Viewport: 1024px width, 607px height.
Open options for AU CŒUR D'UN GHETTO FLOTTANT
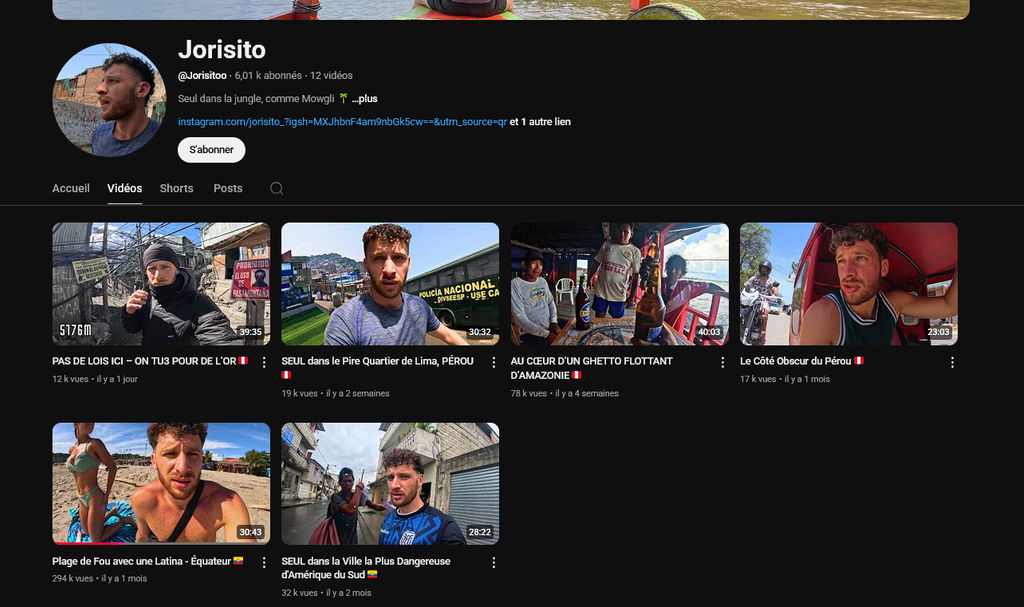coord(723,362)
